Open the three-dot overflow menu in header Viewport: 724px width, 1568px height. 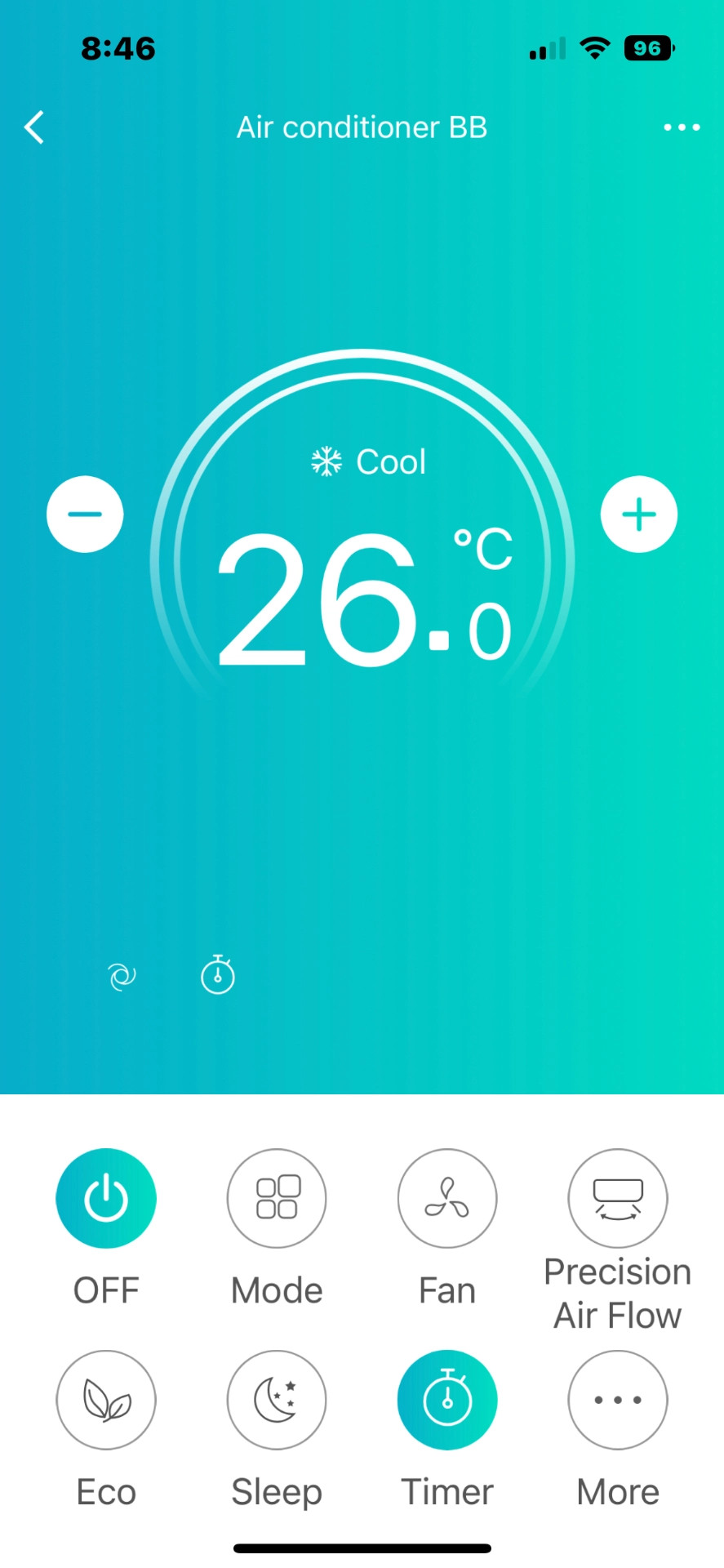(x=682, y=127)
